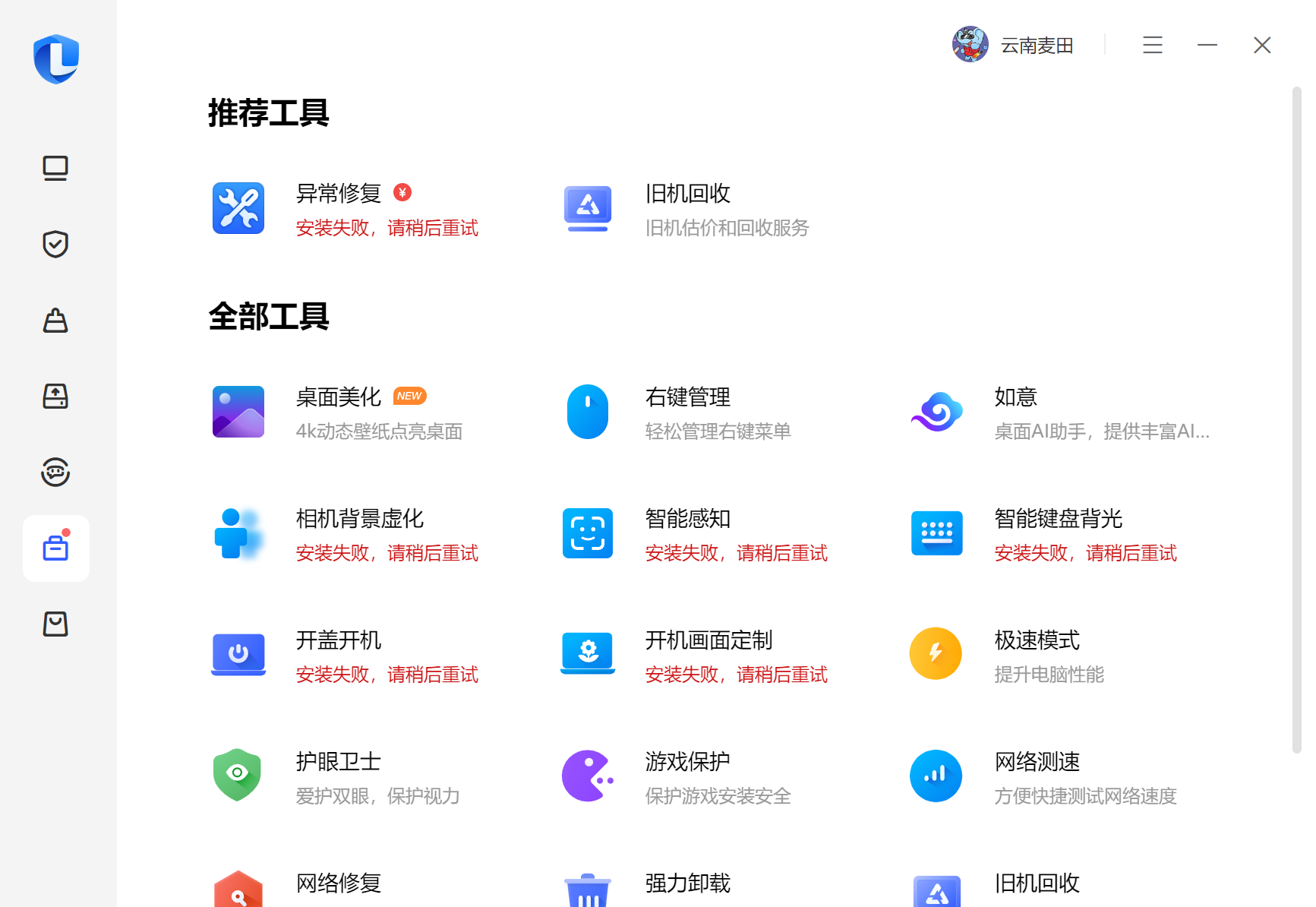Switch to the security shield sidebar tab

click(x=55, y=244)
